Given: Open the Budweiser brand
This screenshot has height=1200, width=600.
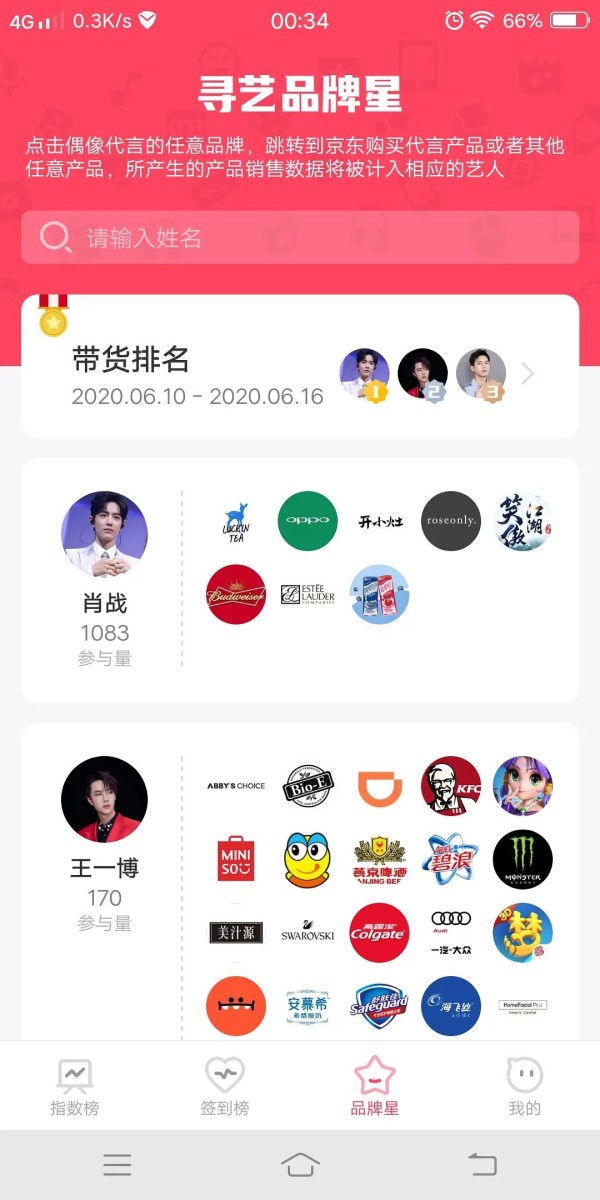Looking at the screenshot, I should [x=236, y=594].
